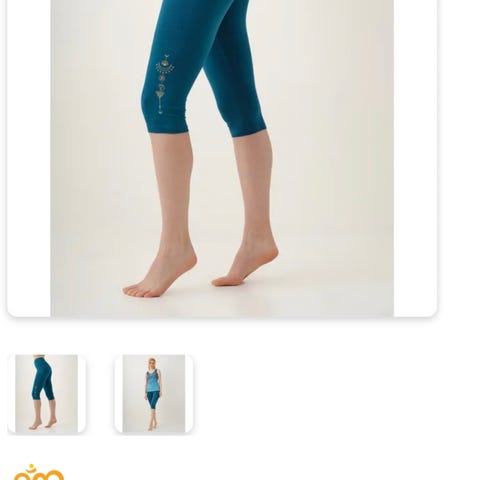Select the side-view leggings thumbnail
This screenshot has width=480, height=480.
click(47, 394)
